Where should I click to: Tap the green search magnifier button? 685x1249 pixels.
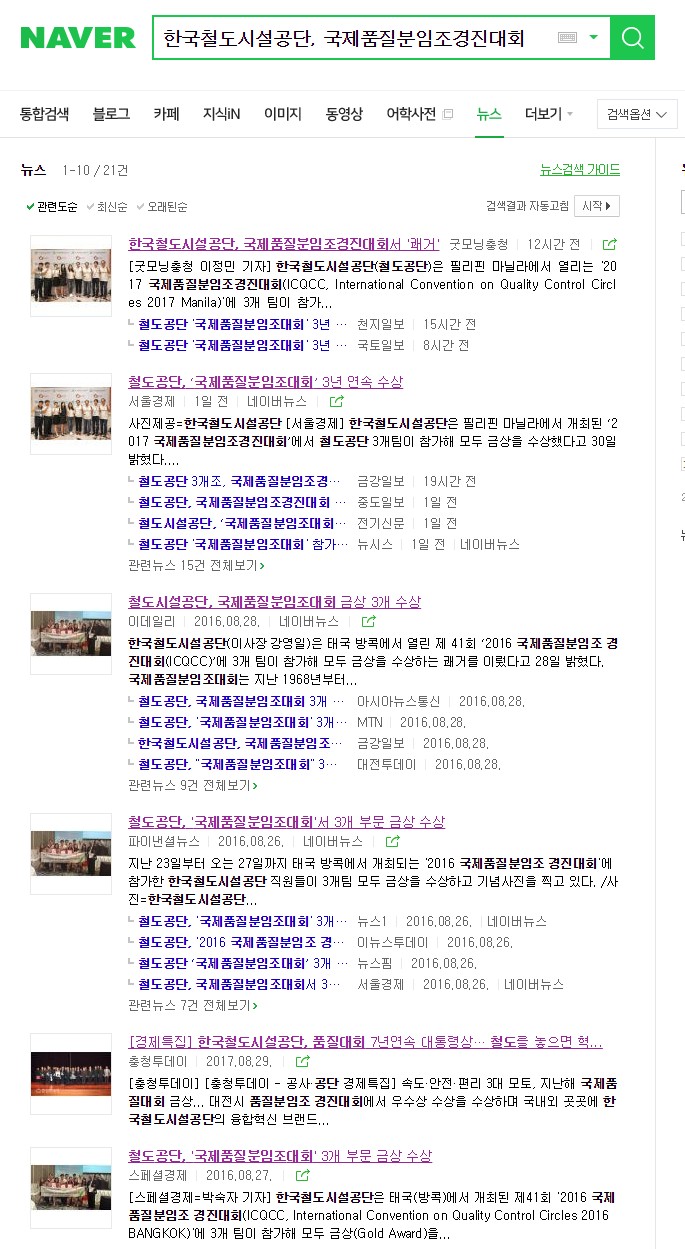tap(632, 38)
